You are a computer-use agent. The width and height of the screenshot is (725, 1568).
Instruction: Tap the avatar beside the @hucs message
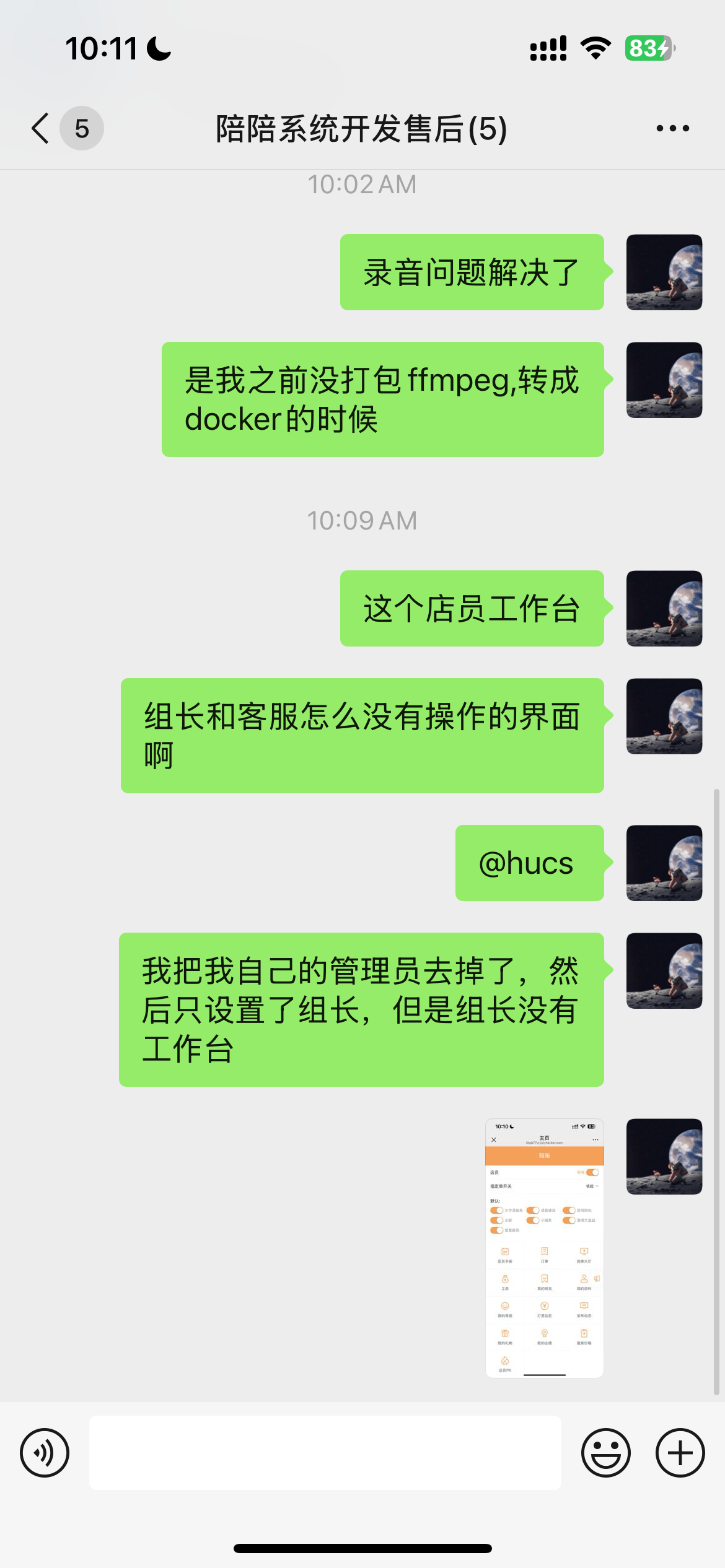[x=664, y=863]
